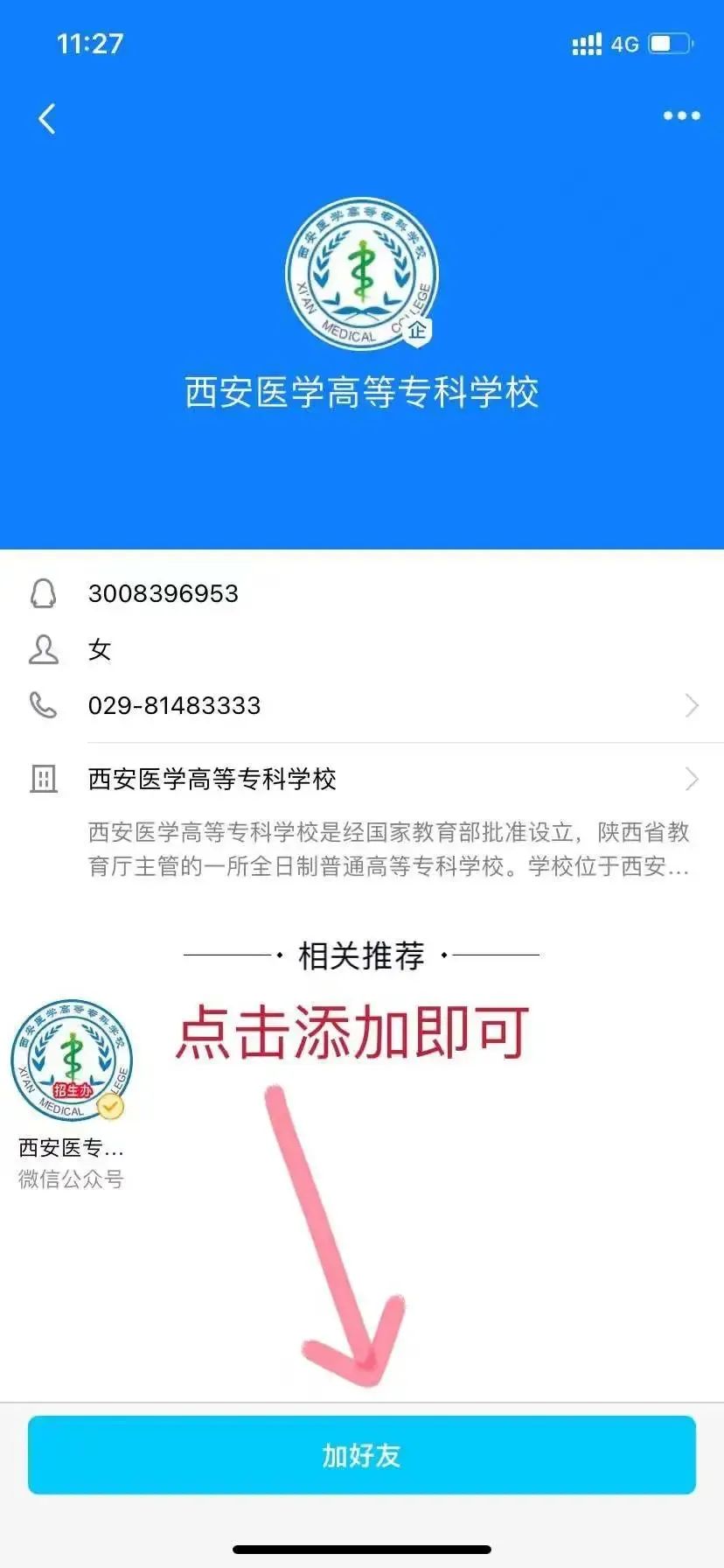Viewport: 724px width, 1568px height.
Task: Open the three-dot overflow menu
Action: click(681, 115)
